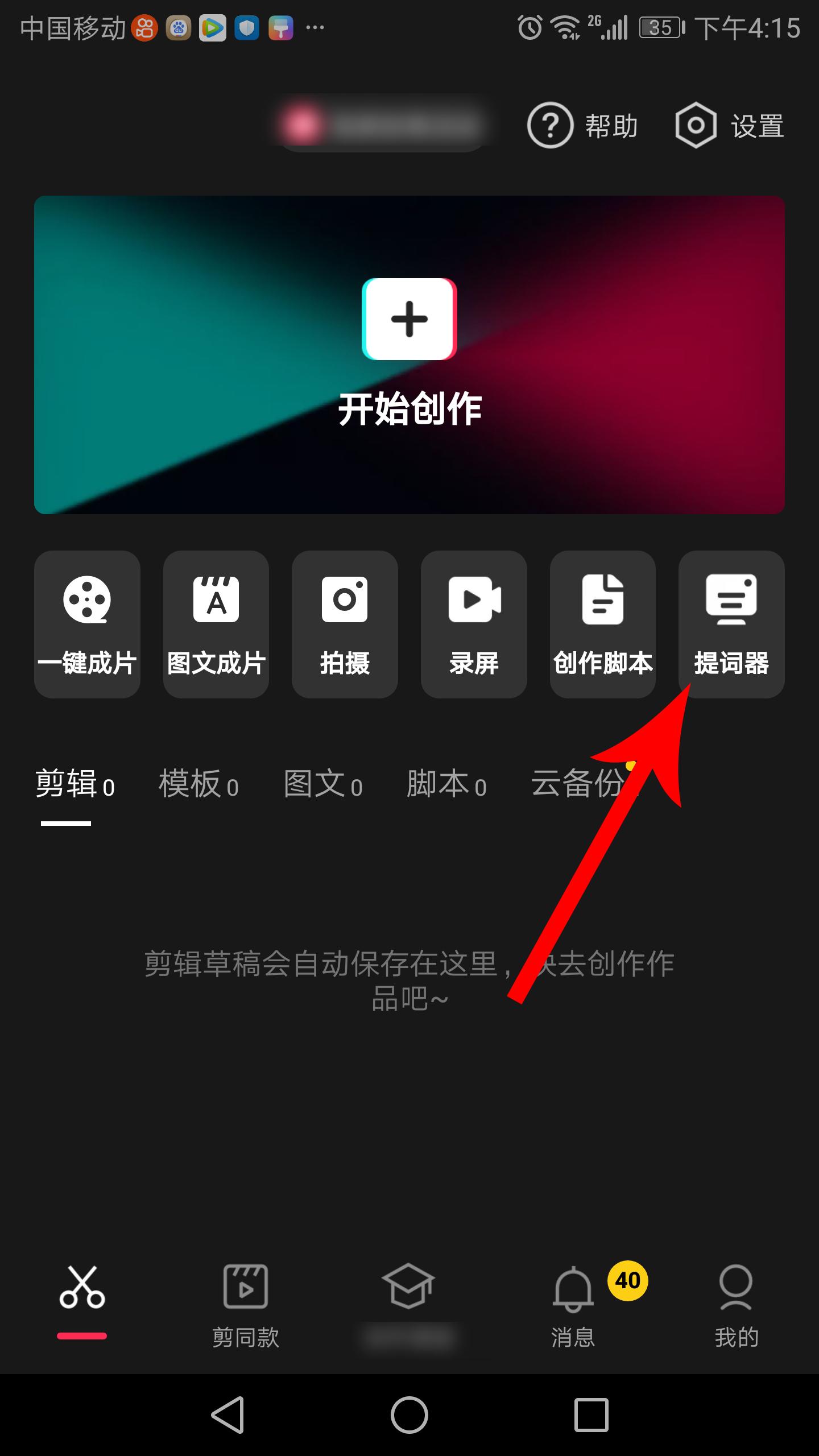
Task: Open the 提词器 teleprompter
Action: [x=731, y=624]
